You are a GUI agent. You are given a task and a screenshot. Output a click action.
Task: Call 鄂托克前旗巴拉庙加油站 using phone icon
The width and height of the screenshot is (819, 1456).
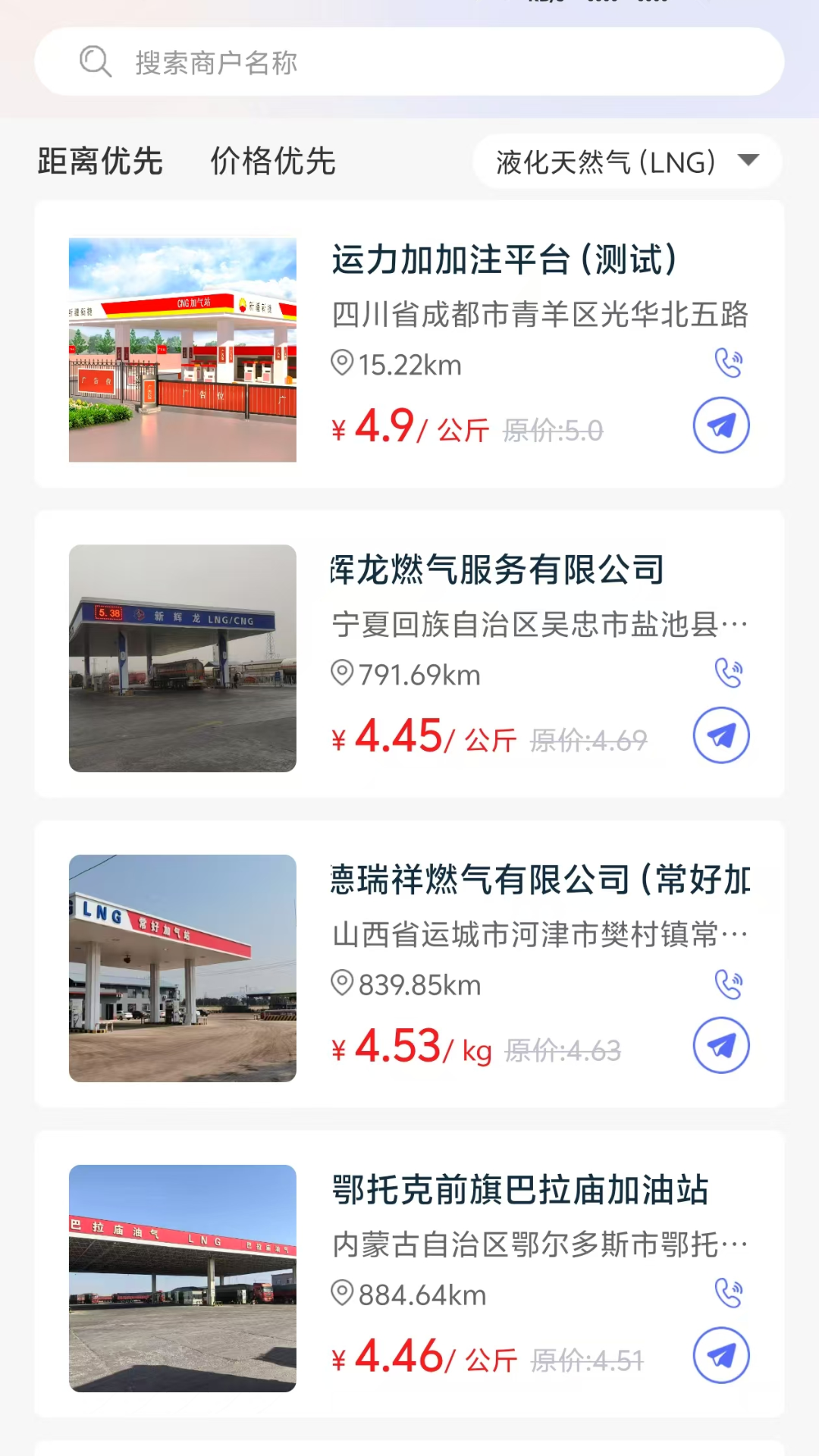click(728, 1294)
